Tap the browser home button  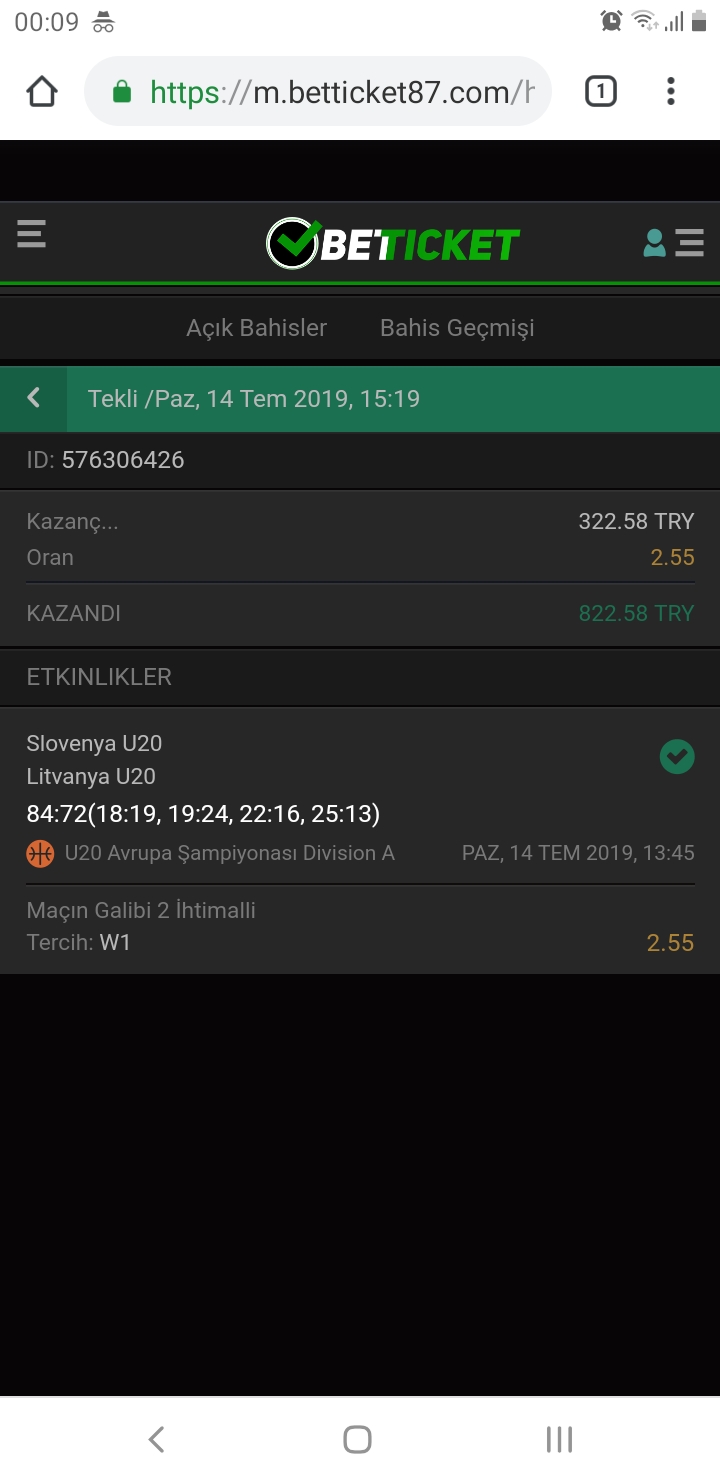click(42, 92)
